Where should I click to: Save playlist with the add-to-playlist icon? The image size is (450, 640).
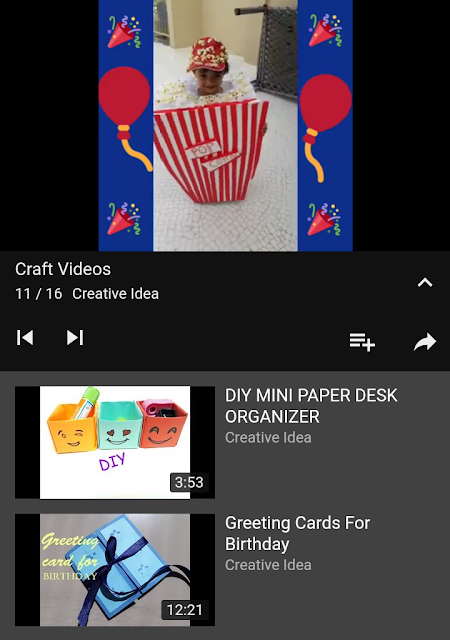362,342
